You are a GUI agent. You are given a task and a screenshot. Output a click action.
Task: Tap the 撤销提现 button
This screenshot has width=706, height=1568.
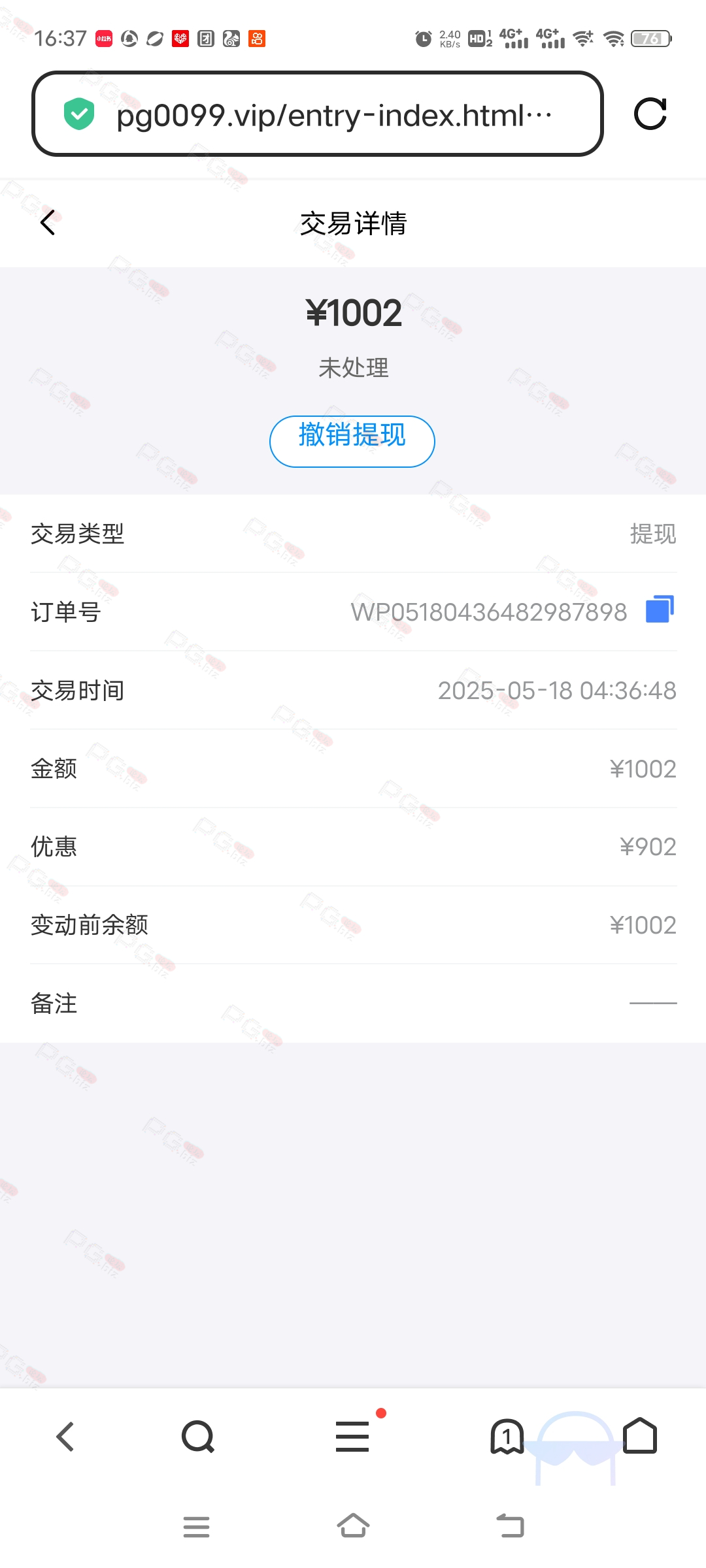(x=352, y=441)
